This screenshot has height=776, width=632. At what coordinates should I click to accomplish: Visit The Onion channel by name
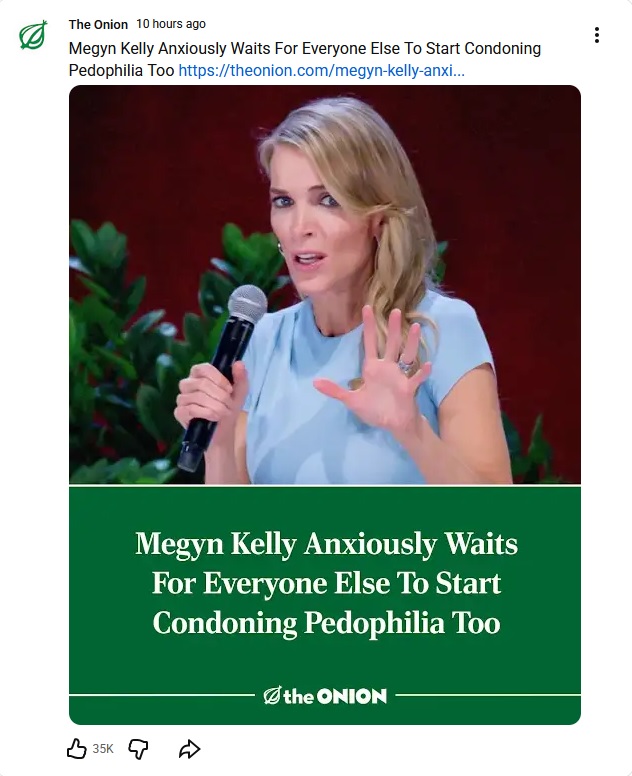click(98, 24)
